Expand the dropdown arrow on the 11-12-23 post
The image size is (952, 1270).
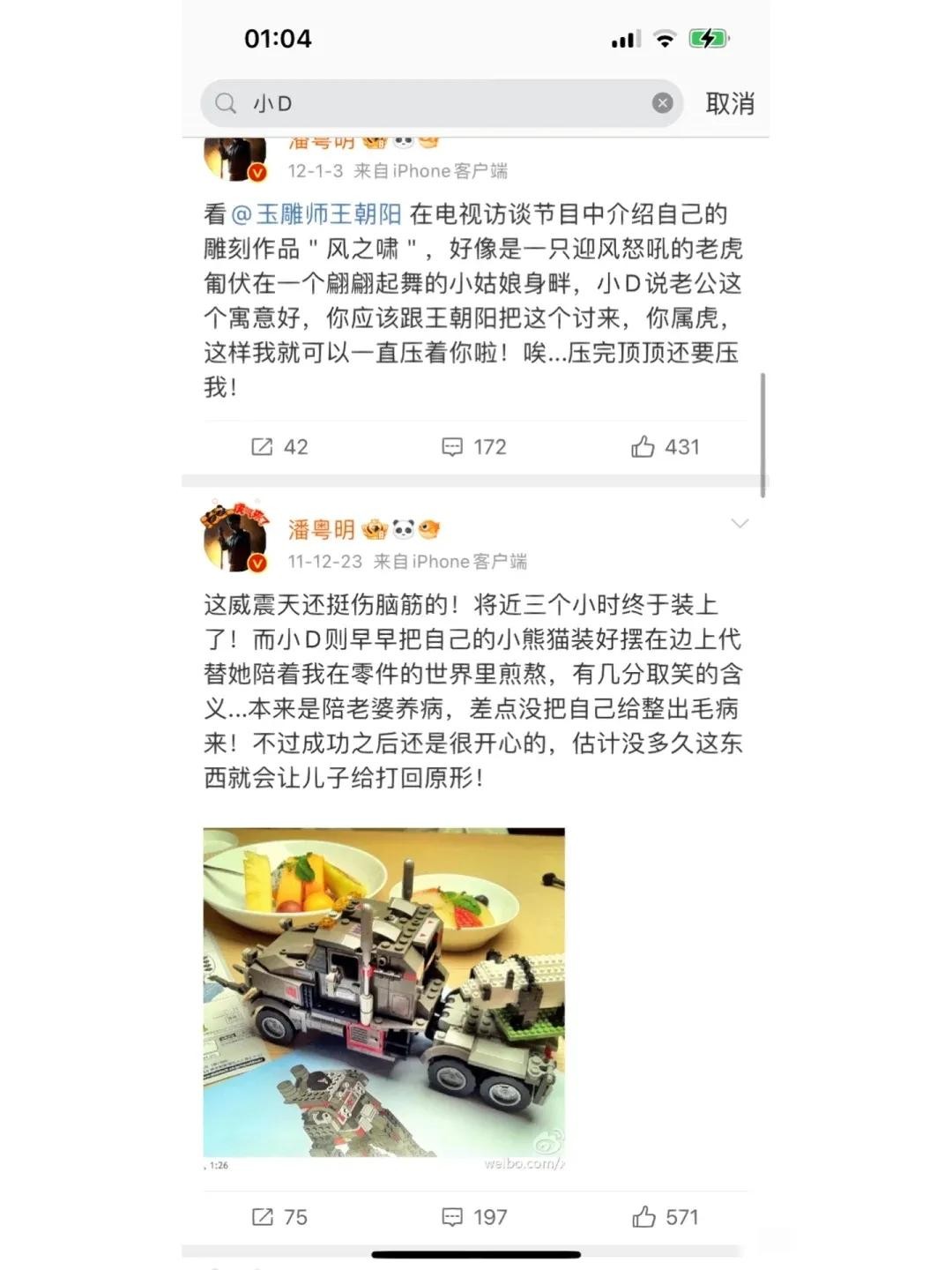click(x=740, y=524)
